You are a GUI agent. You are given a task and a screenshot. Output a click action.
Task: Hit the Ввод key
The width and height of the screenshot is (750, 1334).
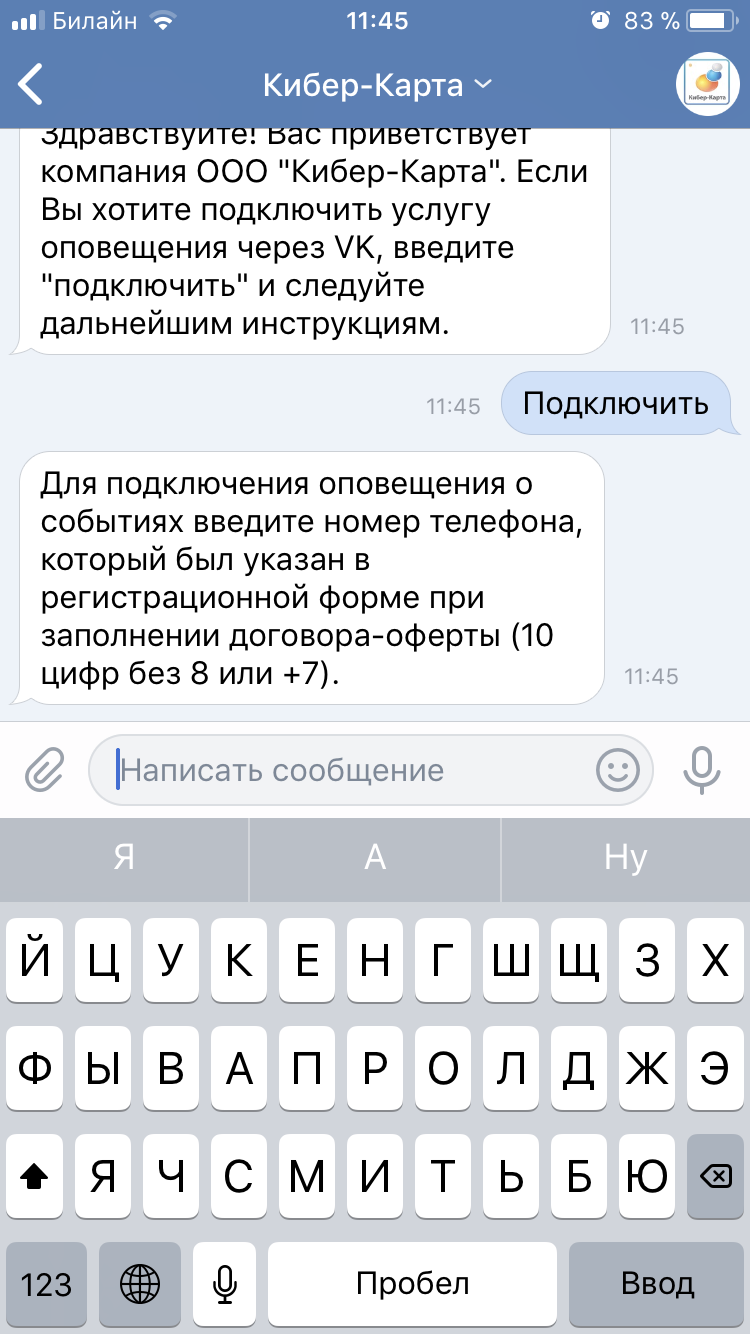tap(657, 1283)
